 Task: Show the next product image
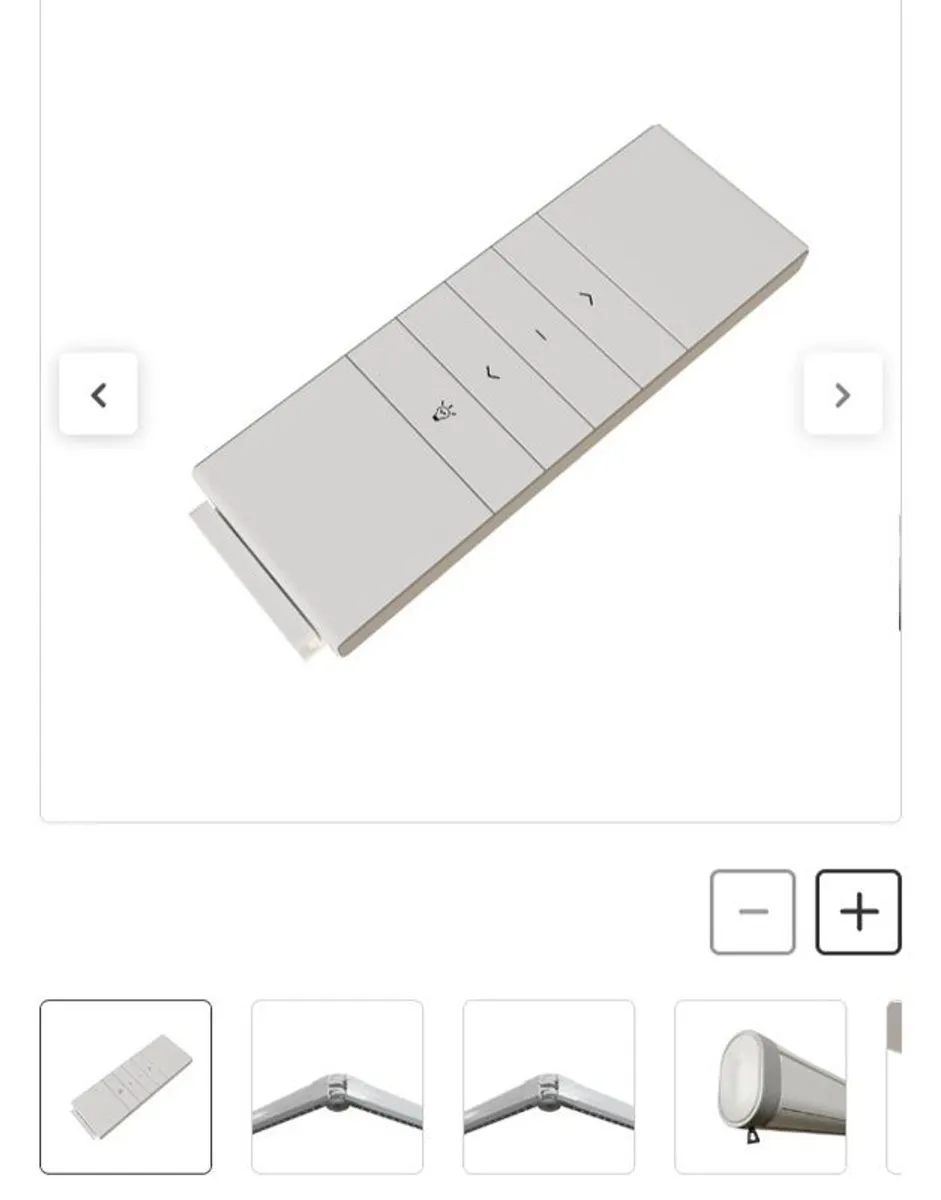842,394
